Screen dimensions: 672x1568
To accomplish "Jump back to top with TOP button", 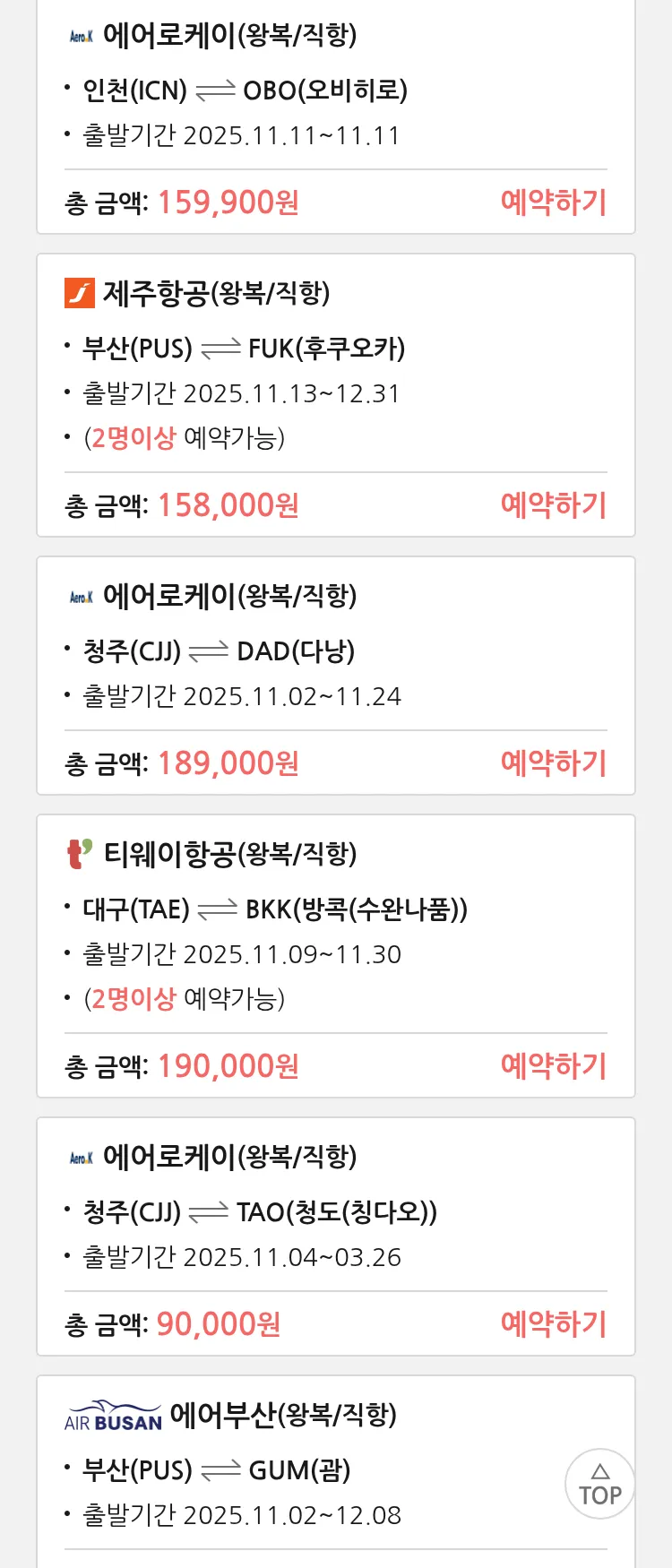I will (599, 1484).
